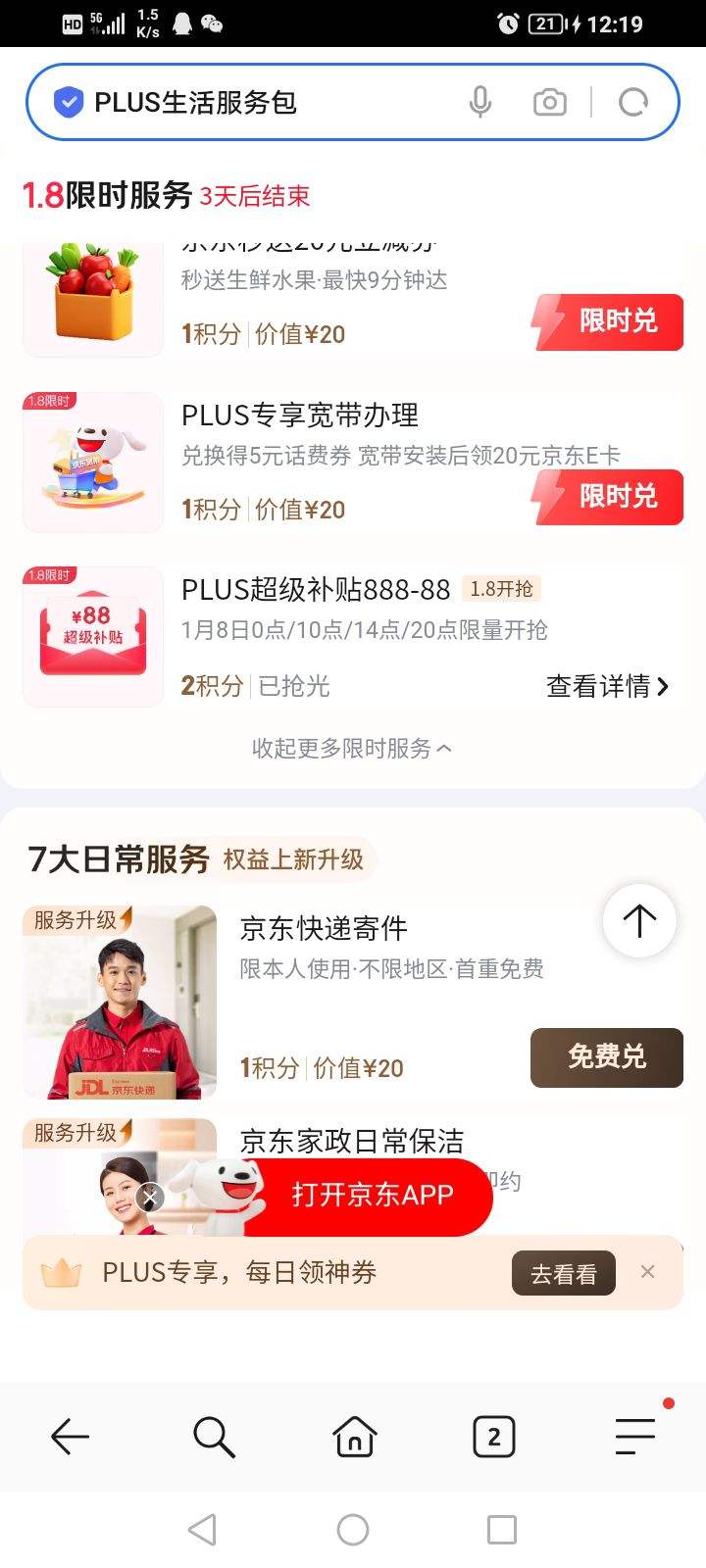Open the browser menu with three lines
706x1568 pixels.
pyautogui.click(x=635, y=1437)
